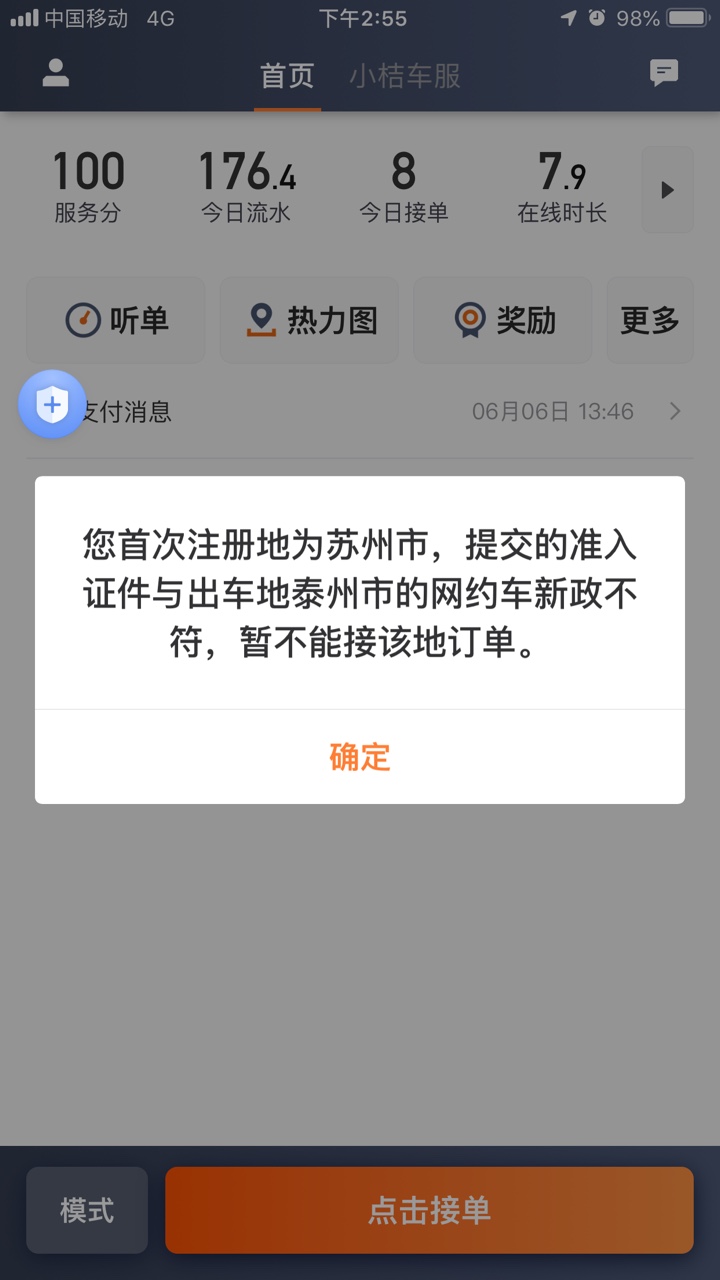
Task: Select the 首页 tab
Action: pos(287,76)
